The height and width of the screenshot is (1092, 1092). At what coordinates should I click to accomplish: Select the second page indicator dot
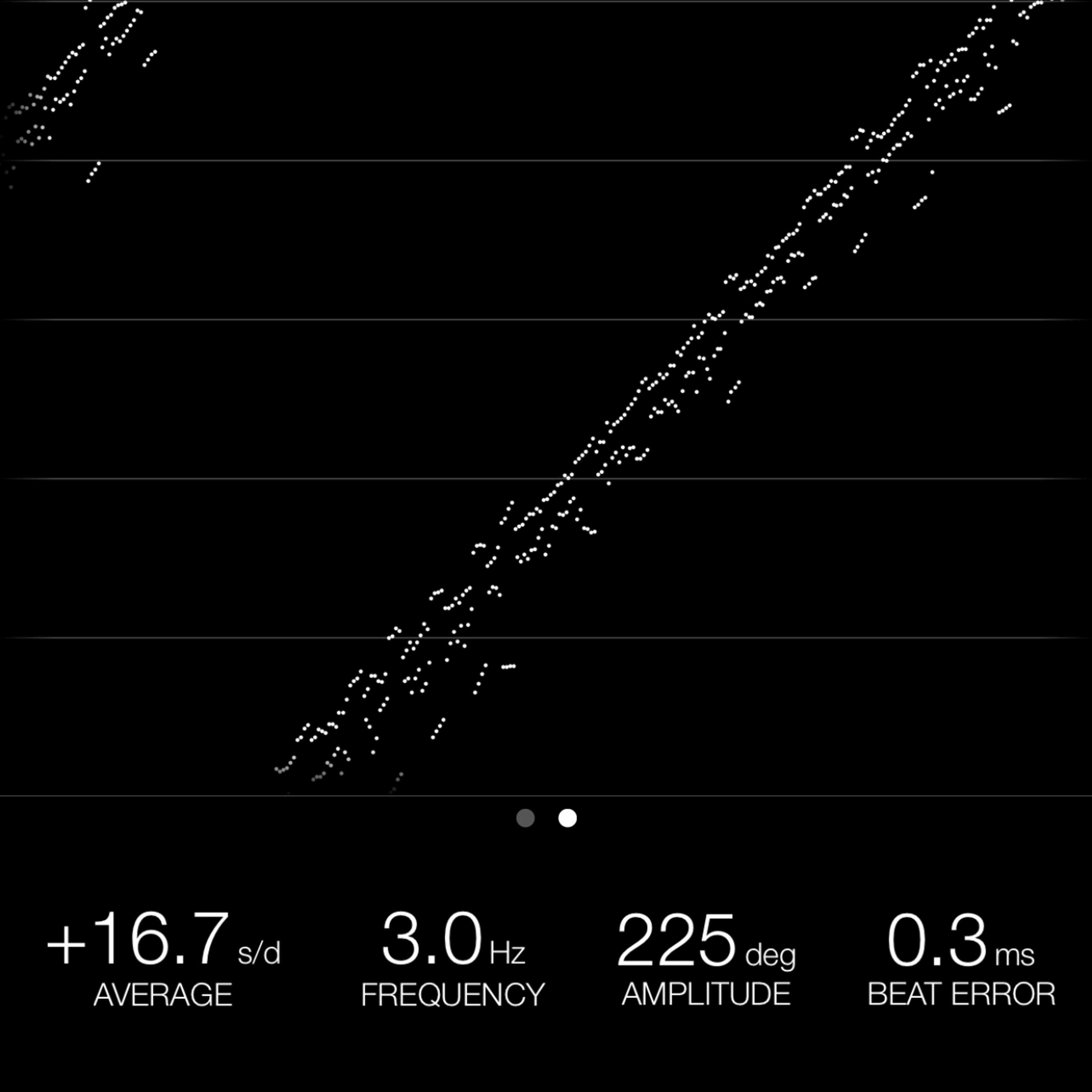(x=568, y=818)
